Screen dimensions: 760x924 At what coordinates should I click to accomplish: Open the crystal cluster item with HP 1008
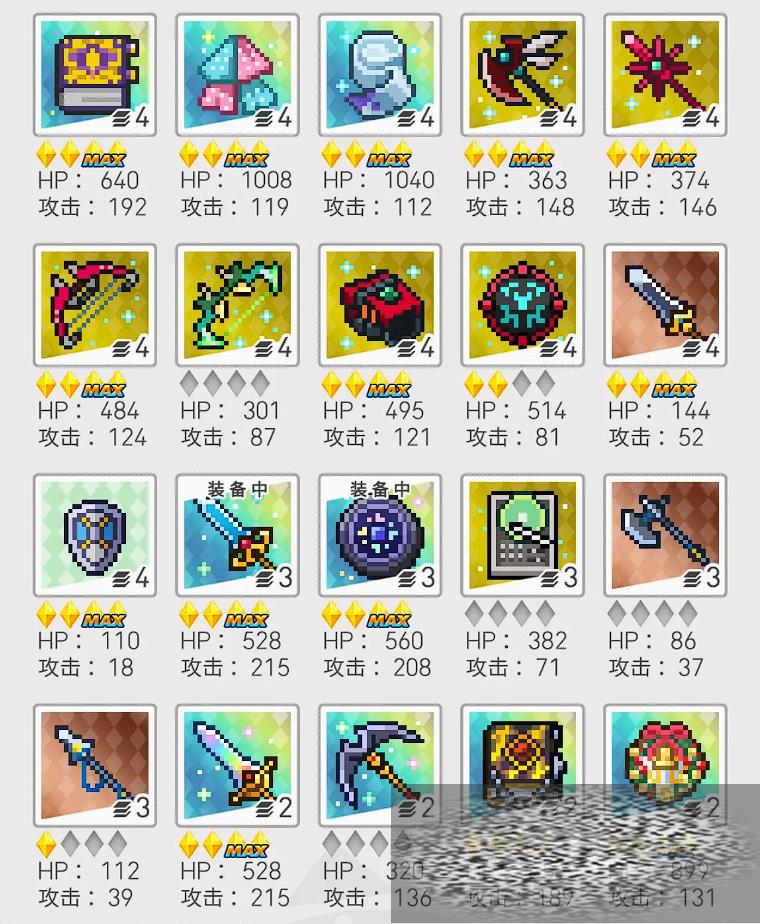(237, 76)
